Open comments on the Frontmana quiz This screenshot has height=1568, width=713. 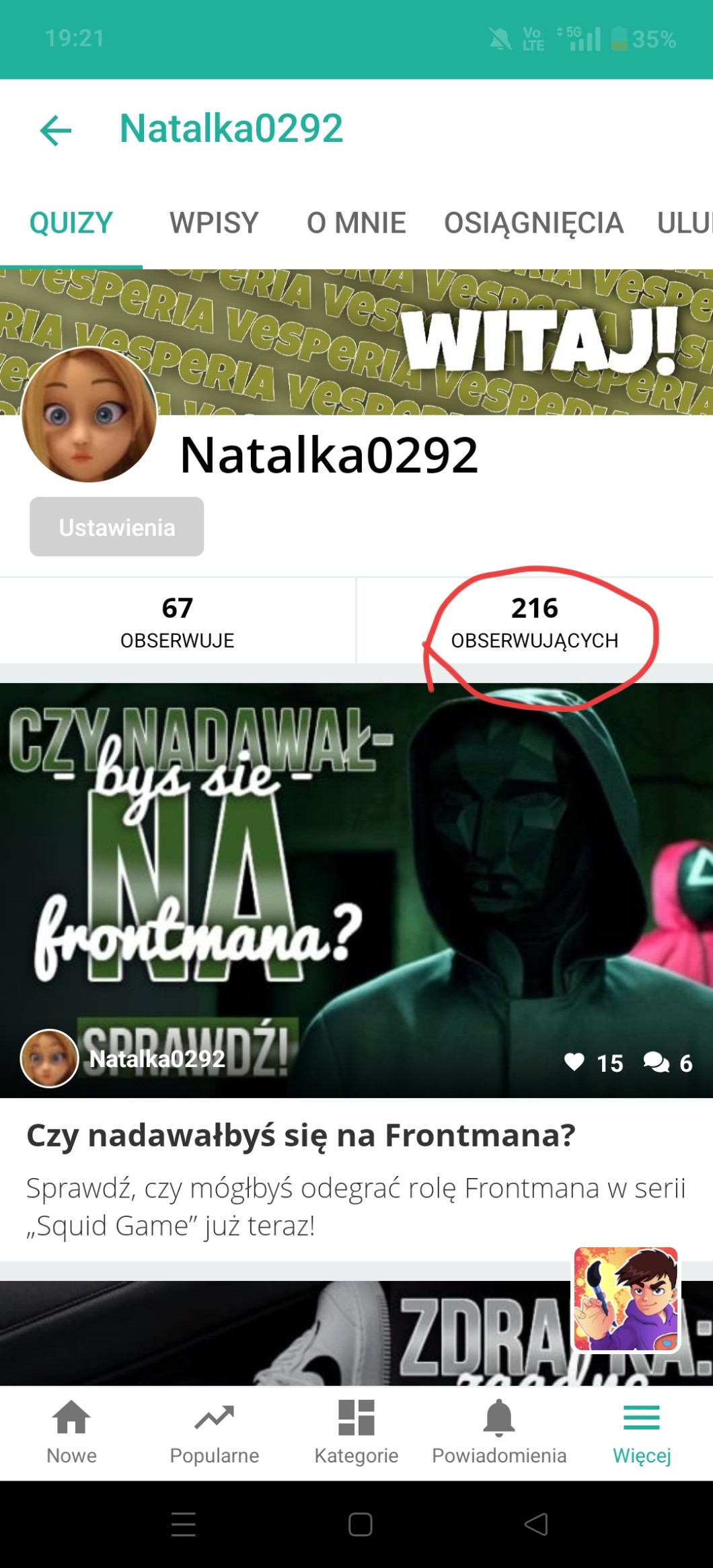(x=656, y=1062)
